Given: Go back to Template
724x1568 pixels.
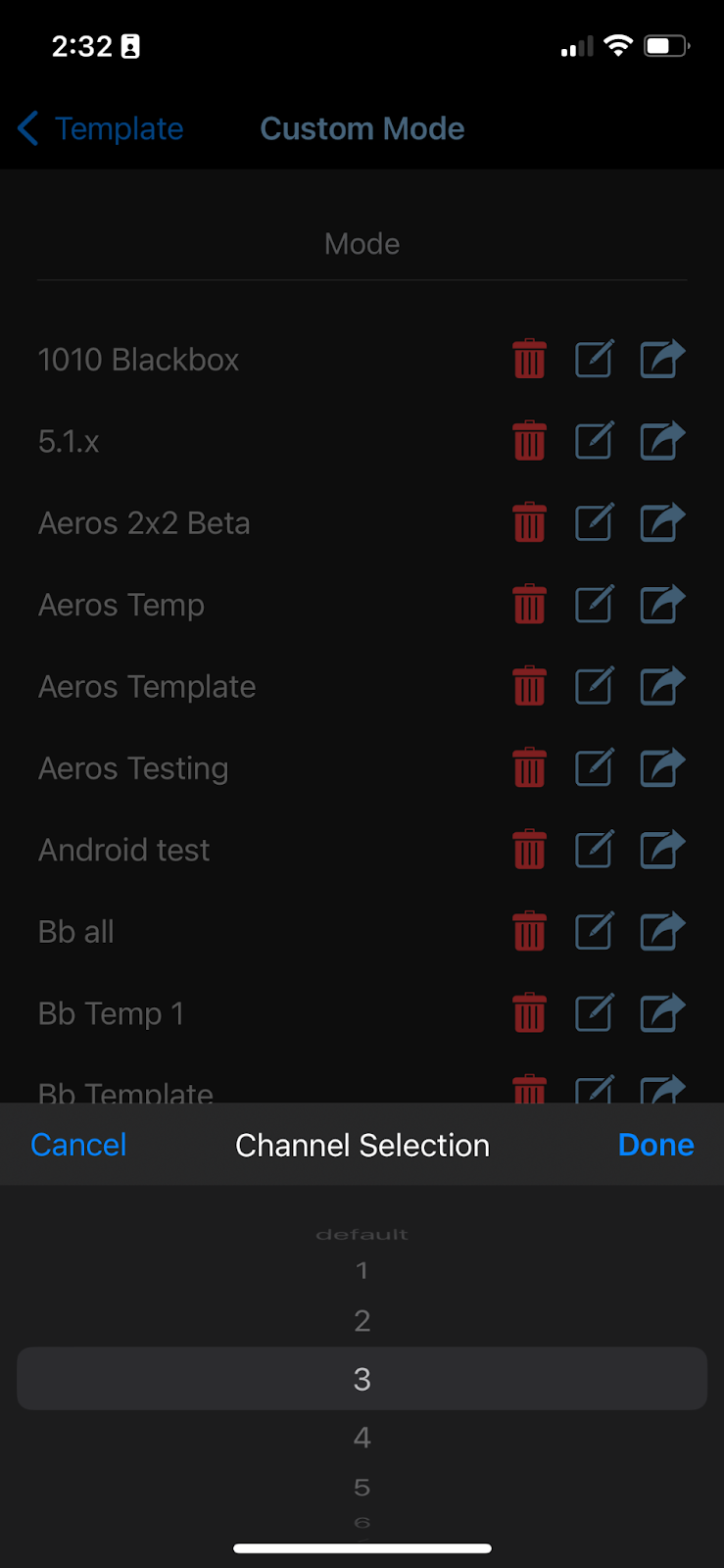Looking at the screenshot, I should tap(100, 128).
